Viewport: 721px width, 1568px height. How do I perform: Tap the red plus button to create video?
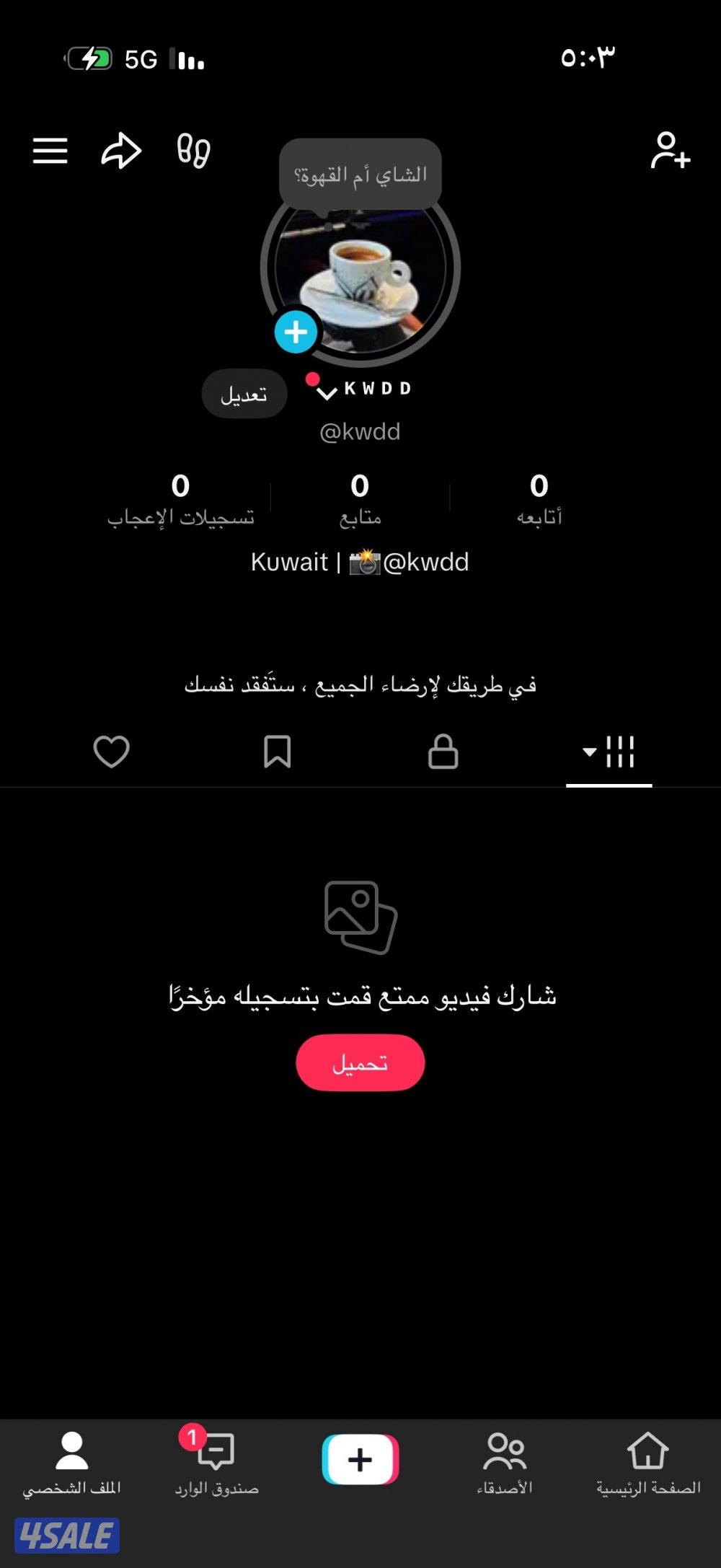360,1452
